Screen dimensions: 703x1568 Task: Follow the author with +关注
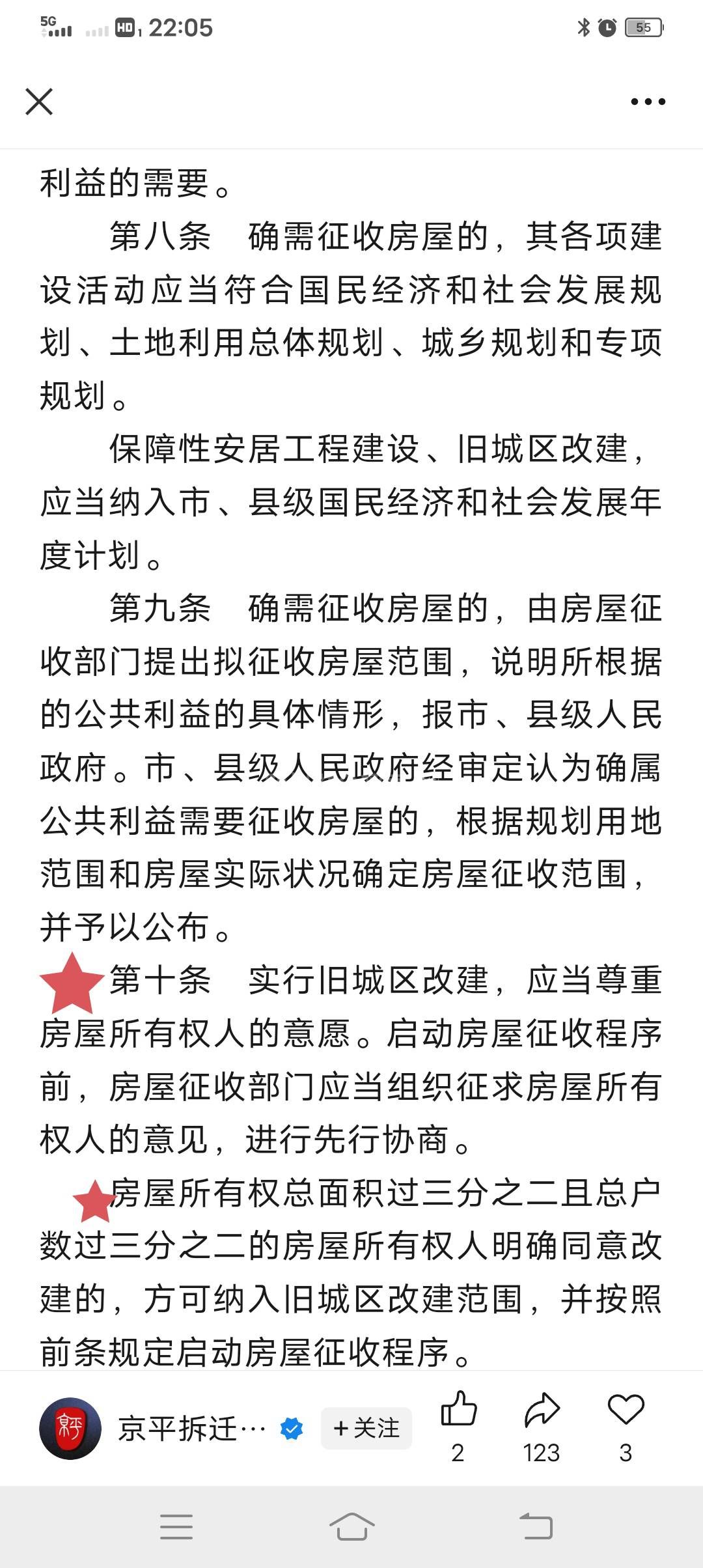[366, 1429]
